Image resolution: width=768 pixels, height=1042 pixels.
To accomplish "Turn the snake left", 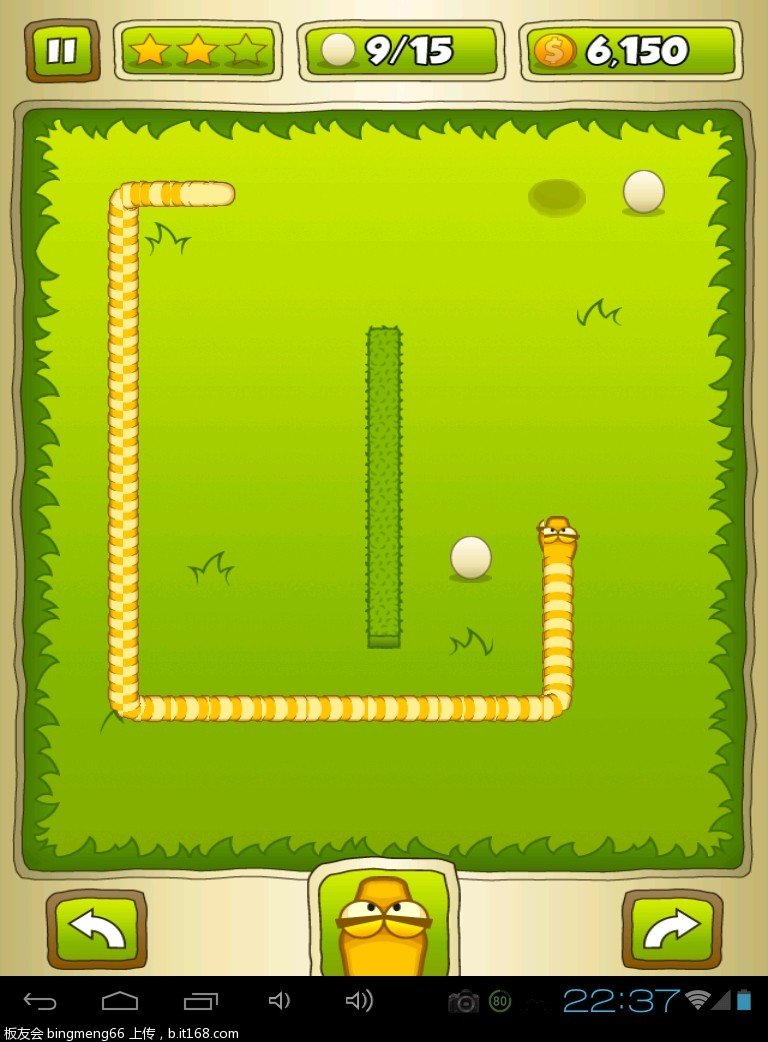I will 96,929.
